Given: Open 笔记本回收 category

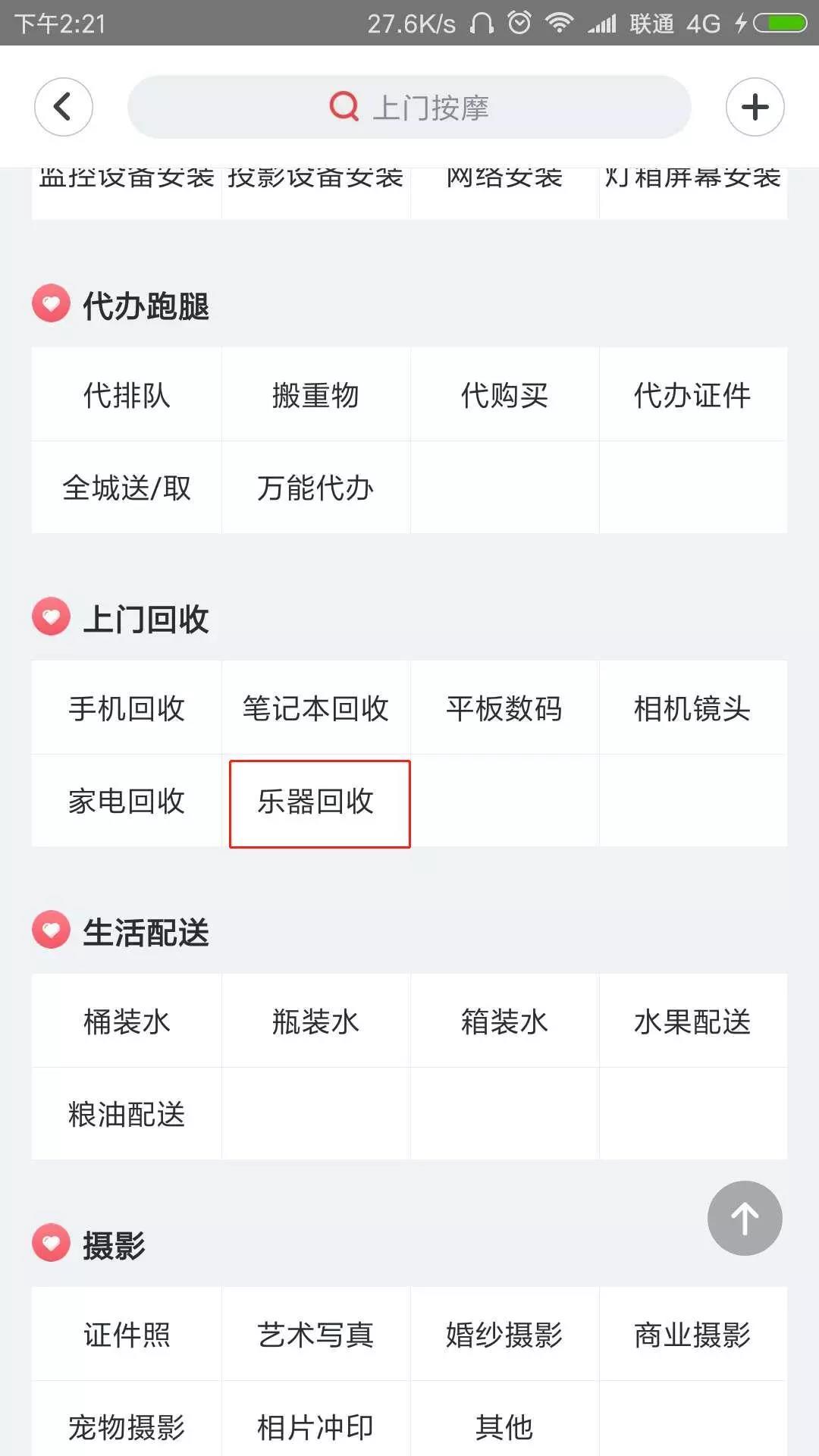Looking at the screenshot, I should coord(315,708).
